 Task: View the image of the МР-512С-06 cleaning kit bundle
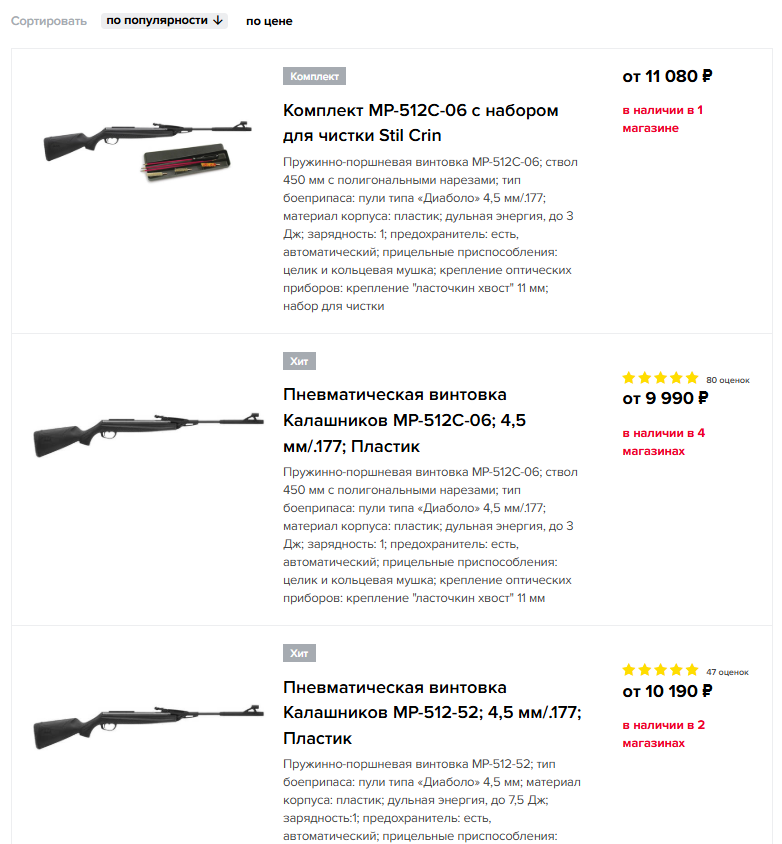147,143
